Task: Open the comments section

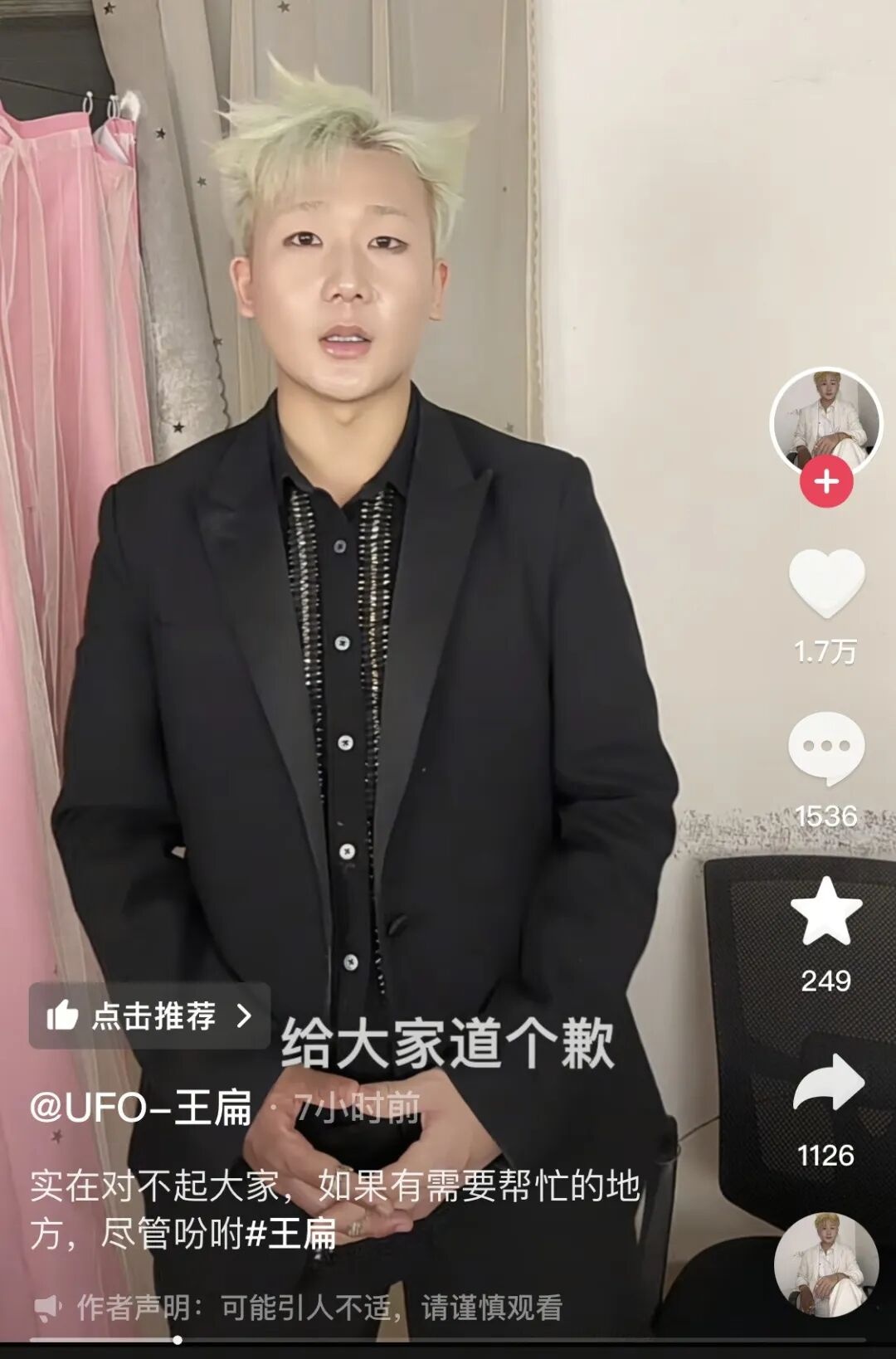Action: tap(826, 748)
